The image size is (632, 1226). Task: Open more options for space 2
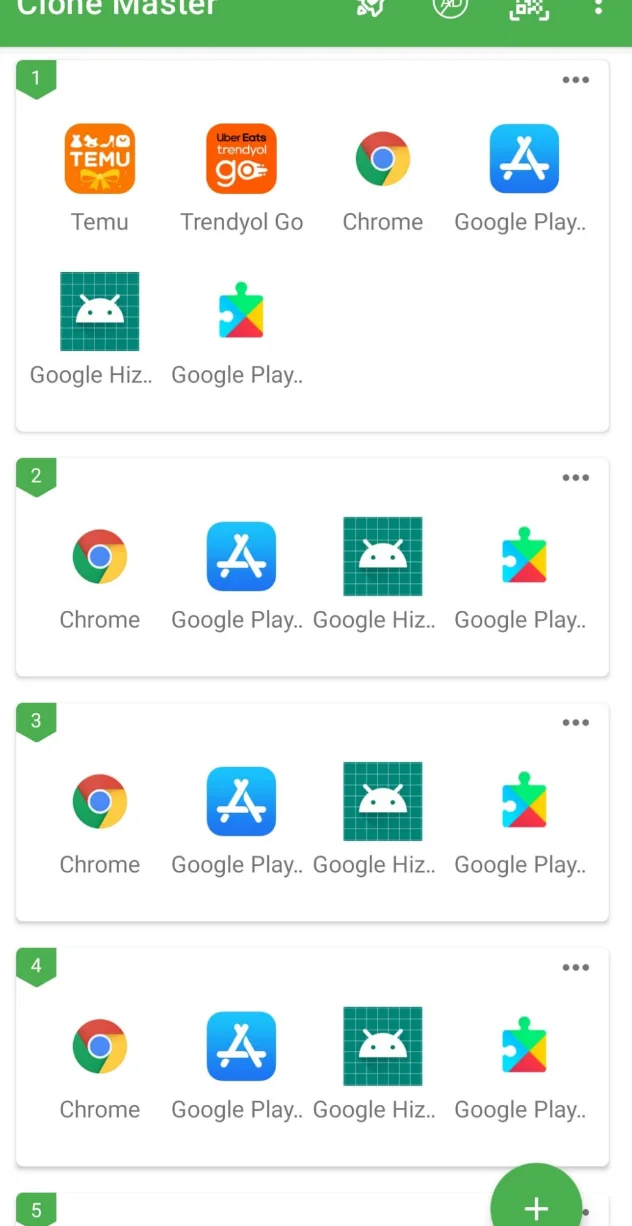(575, 478)
